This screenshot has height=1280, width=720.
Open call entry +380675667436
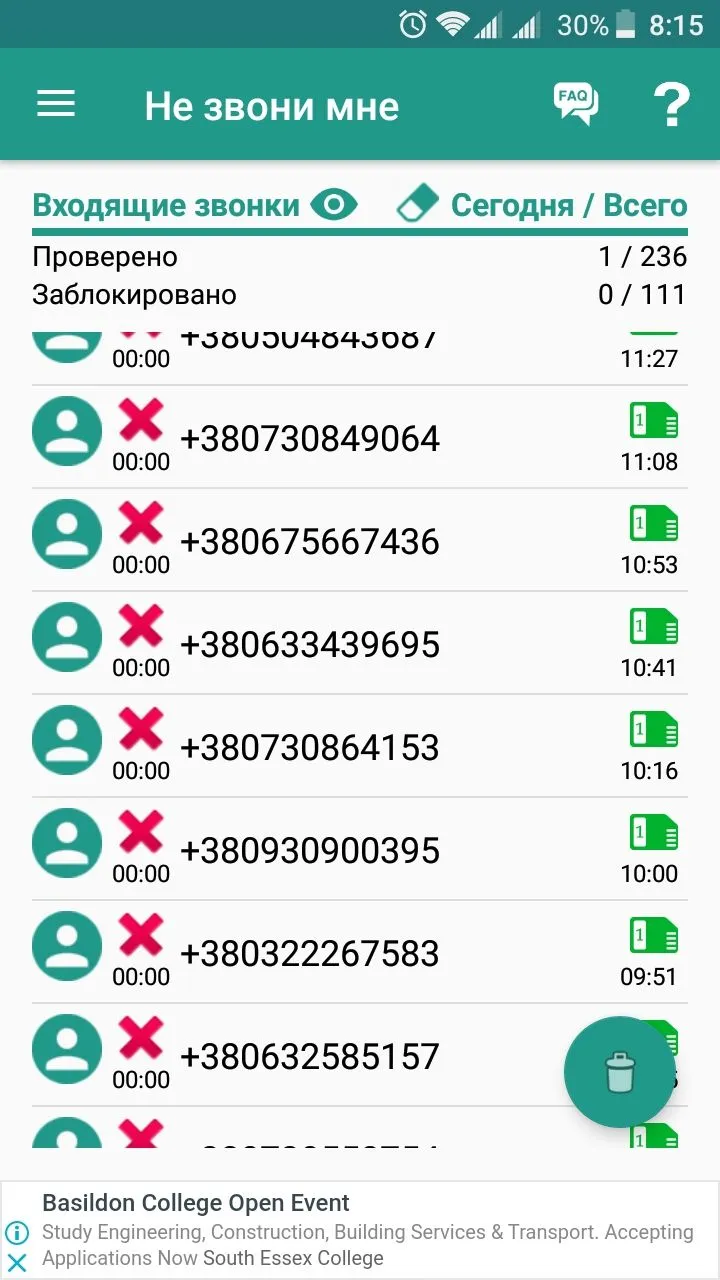click(x=310, y=541)
